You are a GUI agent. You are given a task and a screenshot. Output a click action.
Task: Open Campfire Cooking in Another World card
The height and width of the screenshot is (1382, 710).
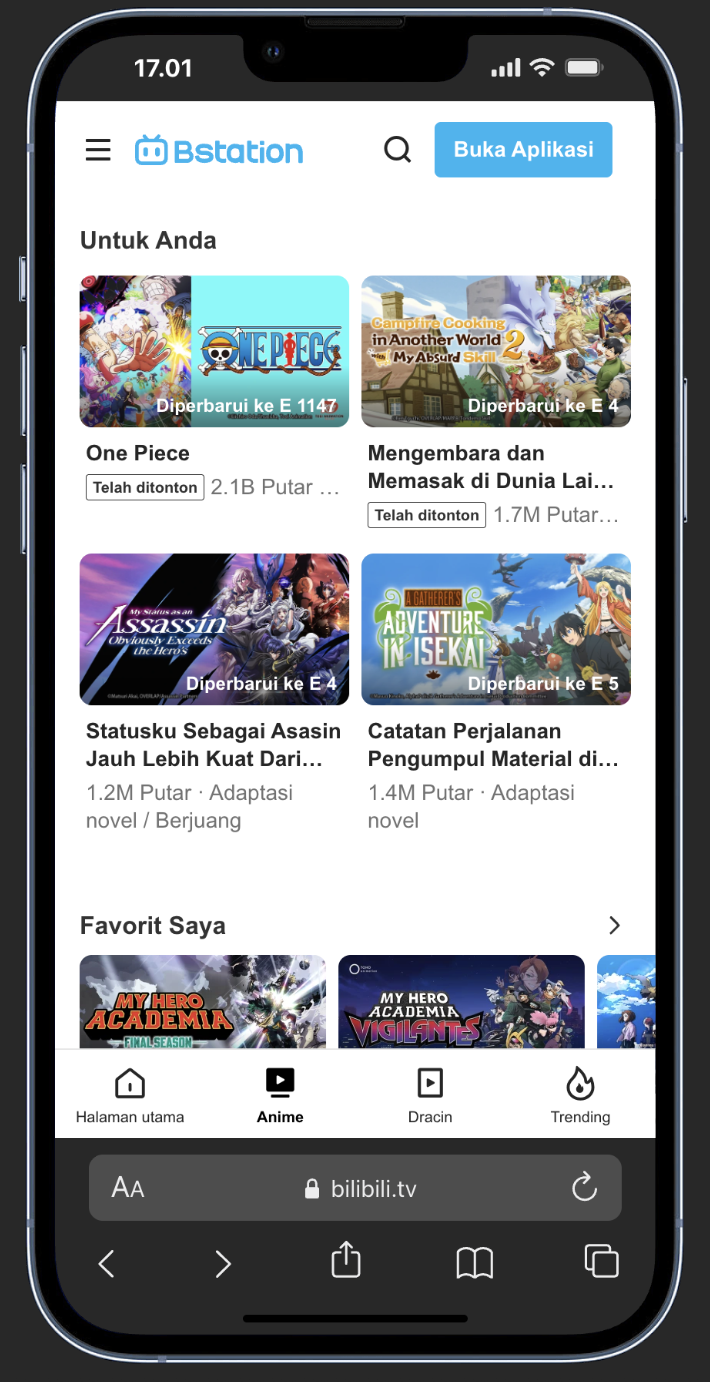coord(496,351)
